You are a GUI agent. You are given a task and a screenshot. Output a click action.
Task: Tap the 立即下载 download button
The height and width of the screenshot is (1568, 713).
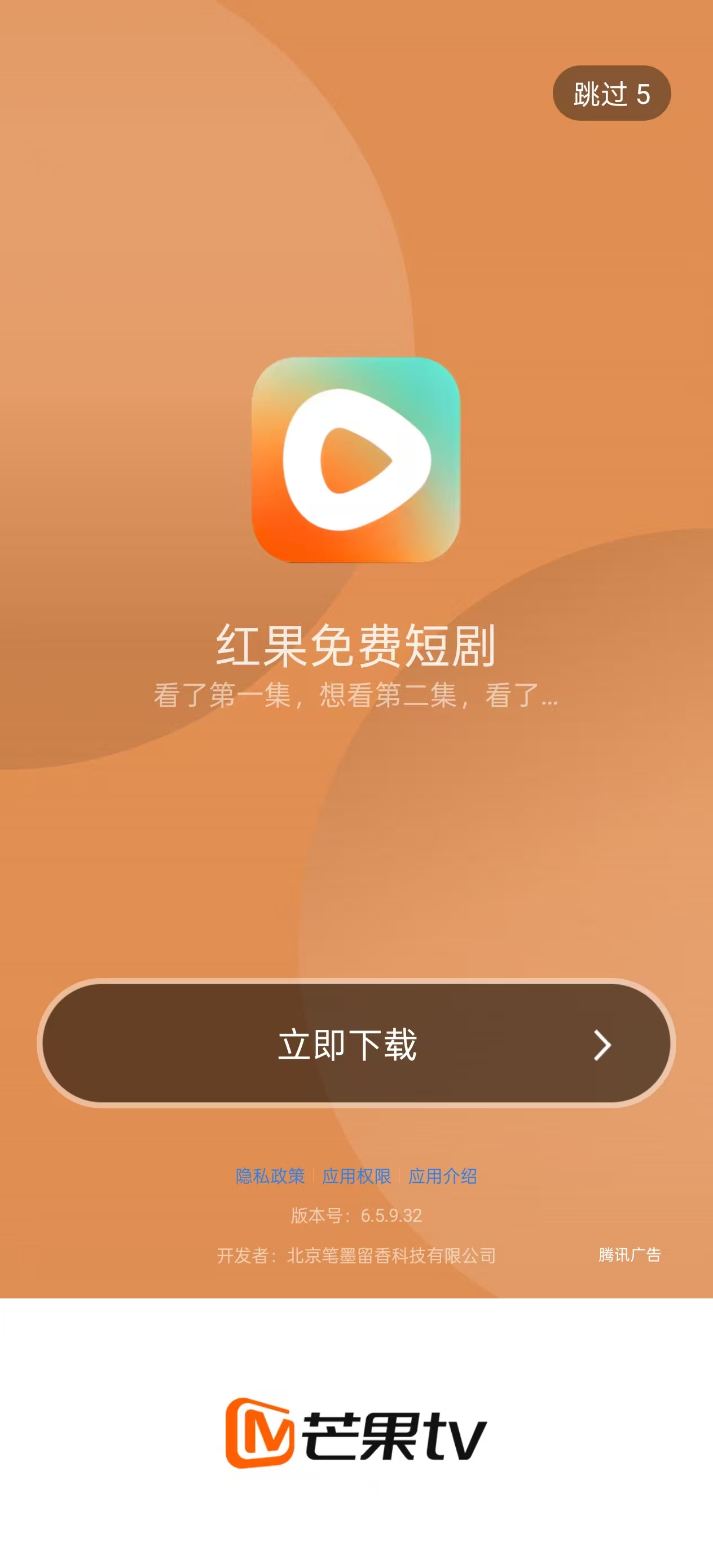tap(356, 1044)
